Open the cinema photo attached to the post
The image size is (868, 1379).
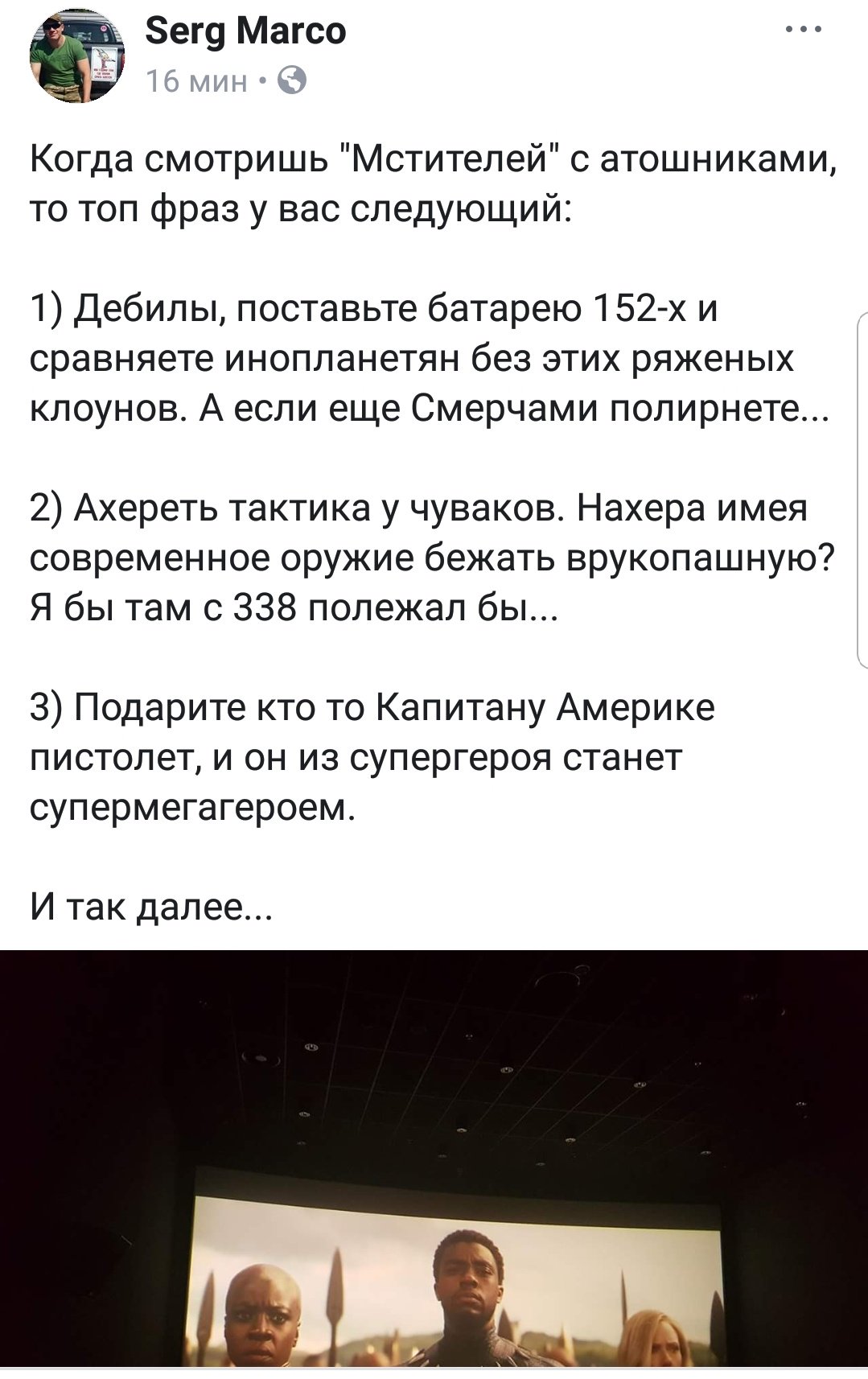pos(434,1159)
